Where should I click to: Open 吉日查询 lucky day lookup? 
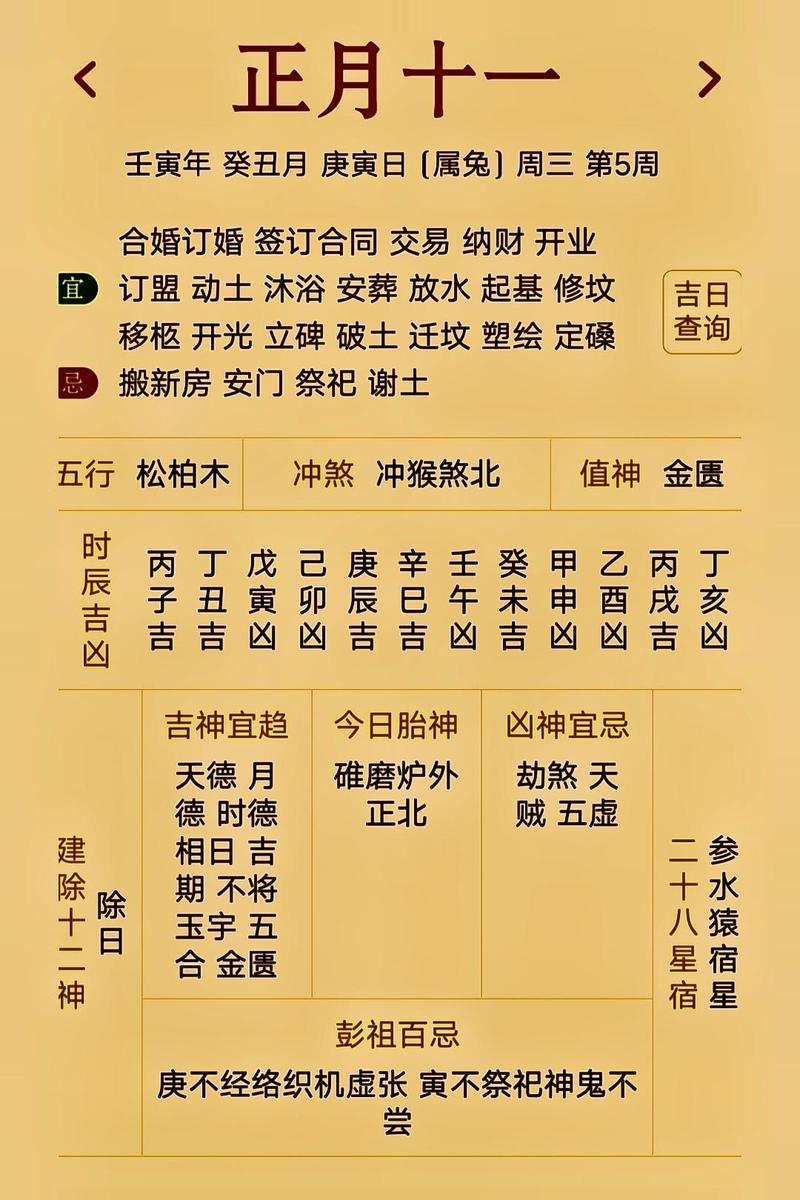[702, 311]
